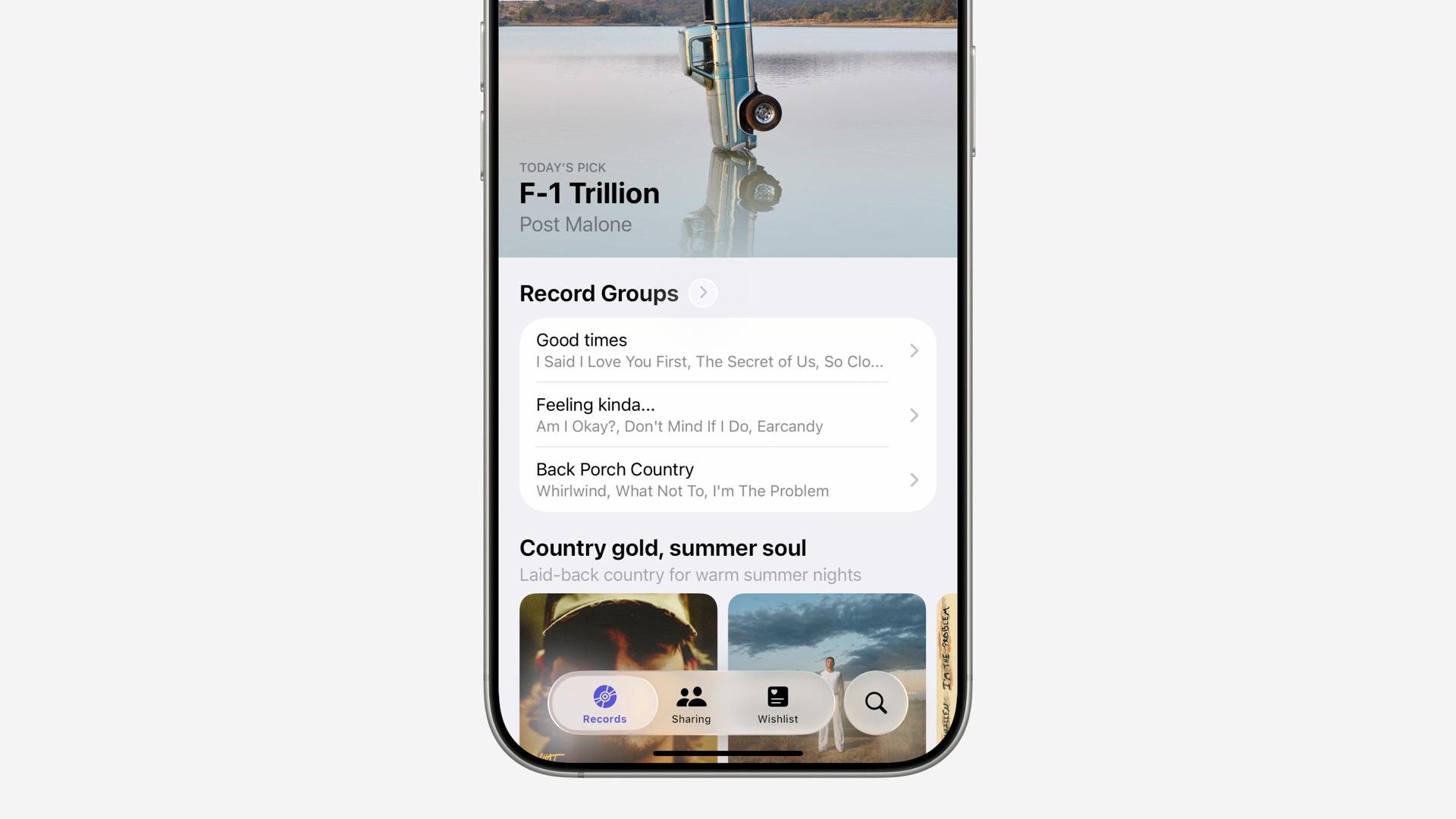This screenshot has width=1456, height=819.
Task: Switch to the Sharing tab
Action: pyautogui.click(x=691, y=704)
